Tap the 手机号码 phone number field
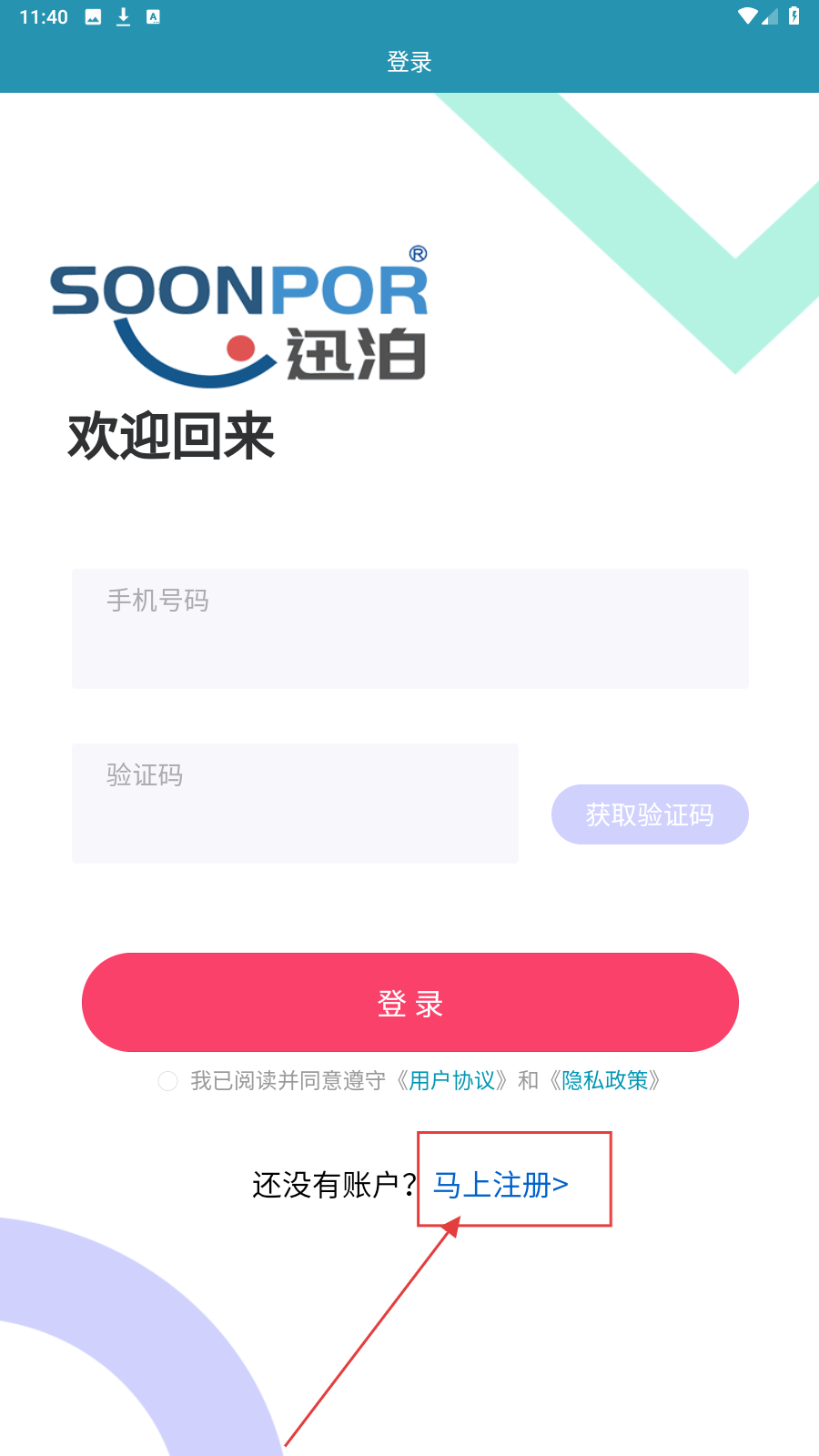 tap(409, 628)
